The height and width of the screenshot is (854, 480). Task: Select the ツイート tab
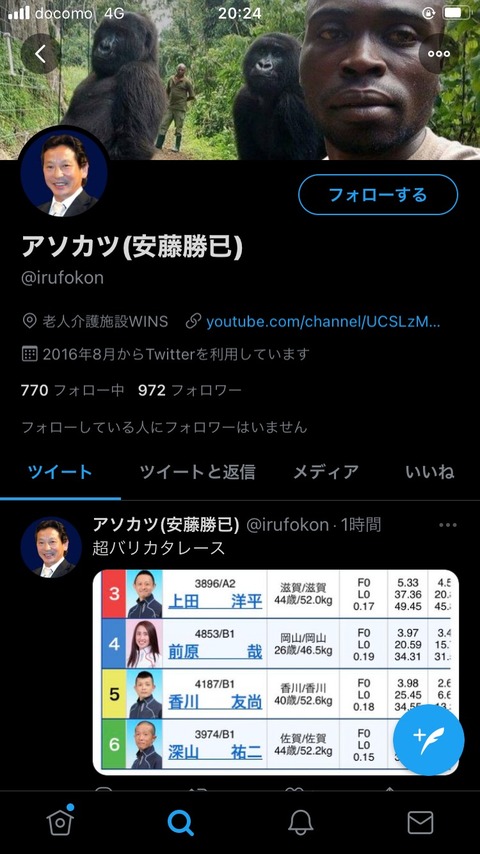pos(60,472)
